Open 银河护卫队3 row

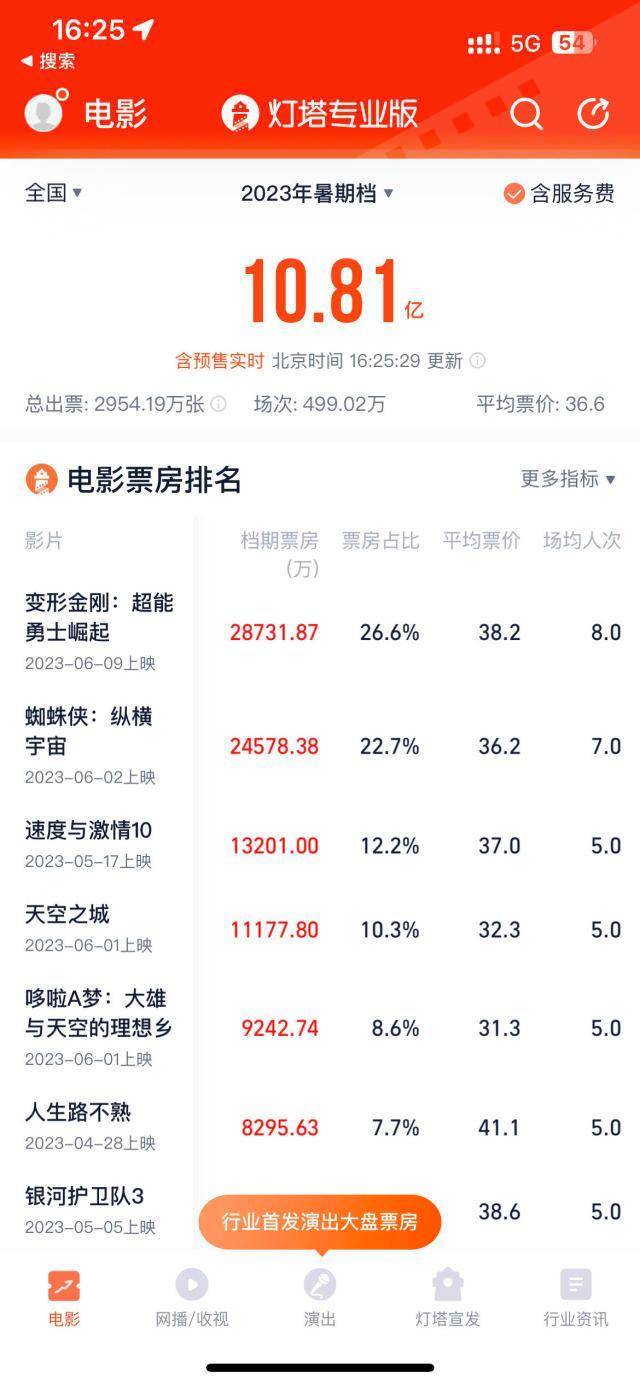(85, 1196)
